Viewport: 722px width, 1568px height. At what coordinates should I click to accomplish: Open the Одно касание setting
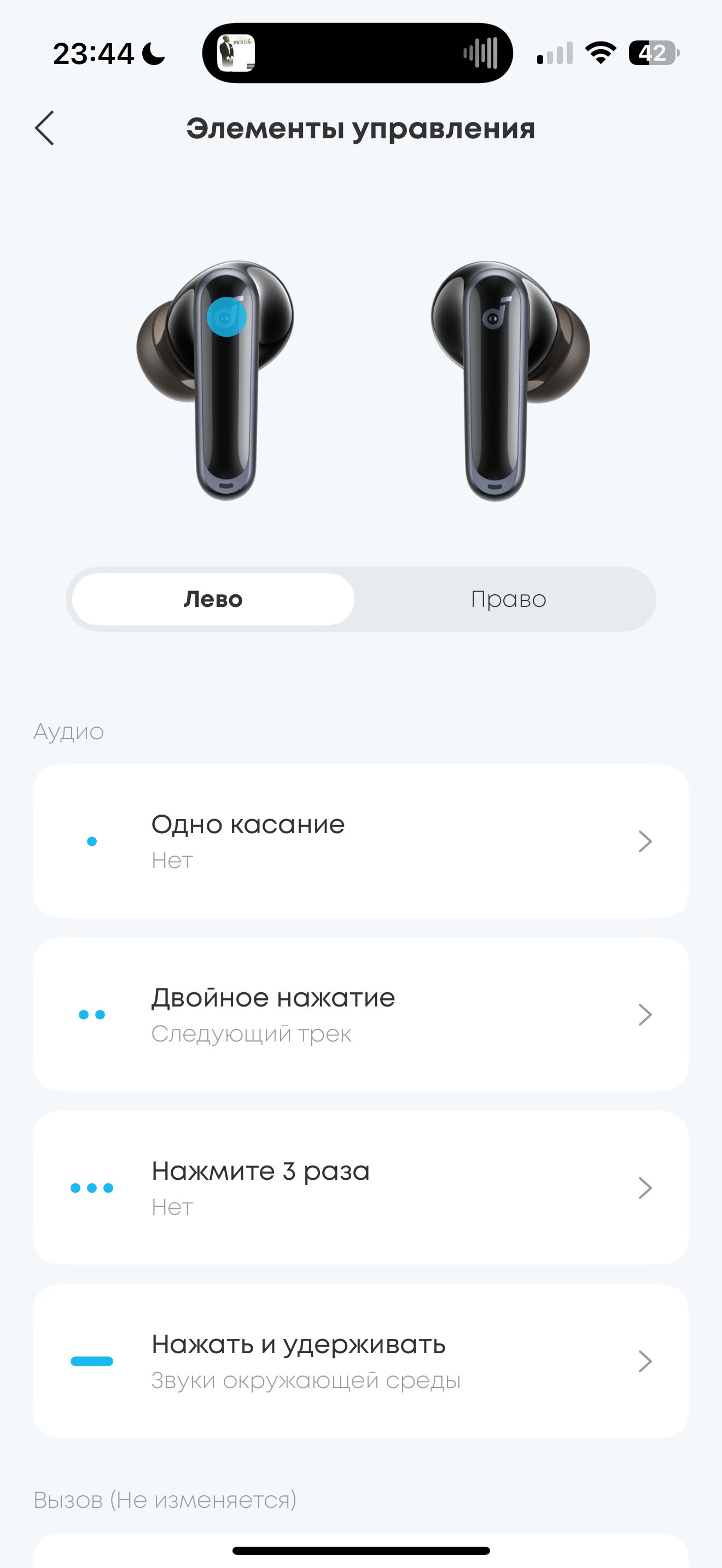[360, 841]
